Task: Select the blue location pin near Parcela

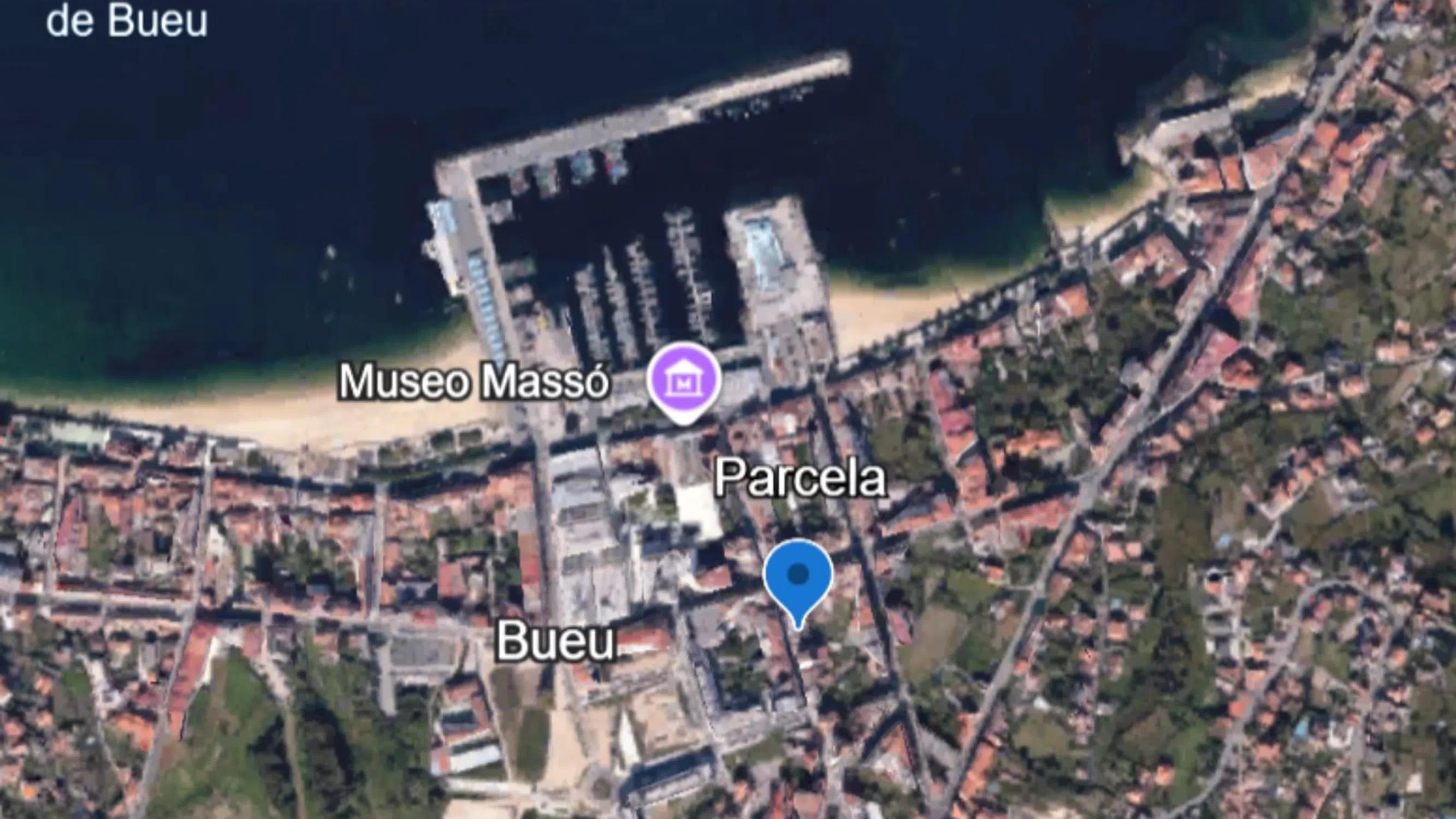Action: 797,577
